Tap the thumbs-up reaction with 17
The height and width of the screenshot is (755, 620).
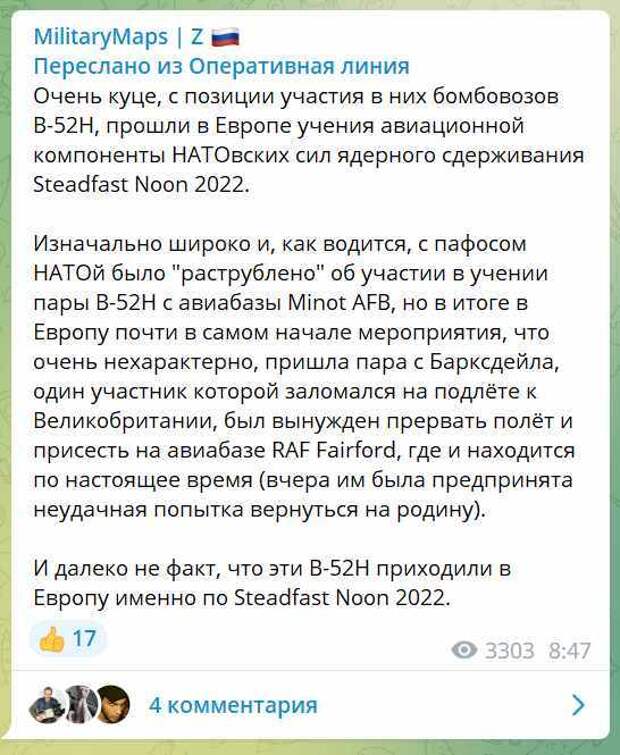click(x=68, y=638)
